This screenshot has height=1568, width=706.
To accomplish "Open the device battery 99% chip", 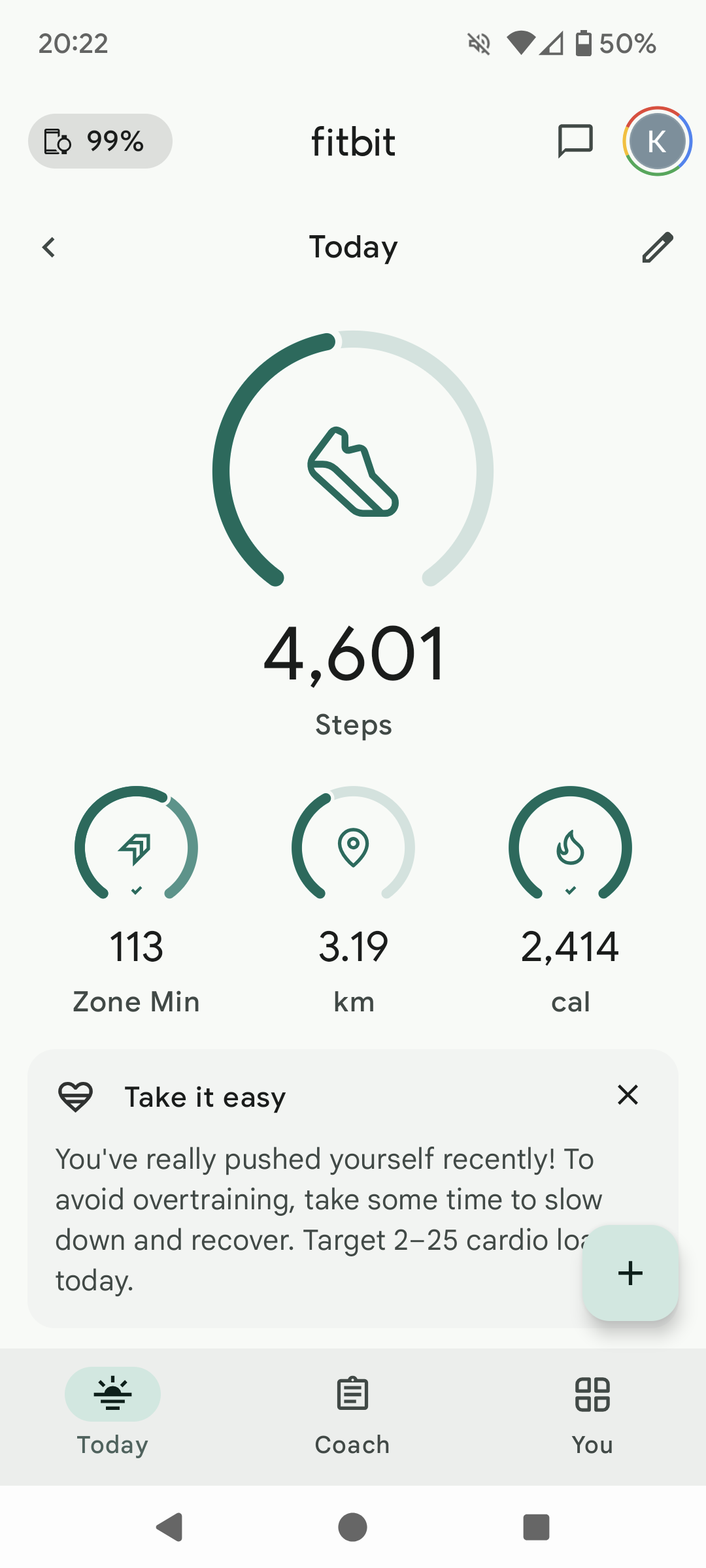I will [100, 141].
